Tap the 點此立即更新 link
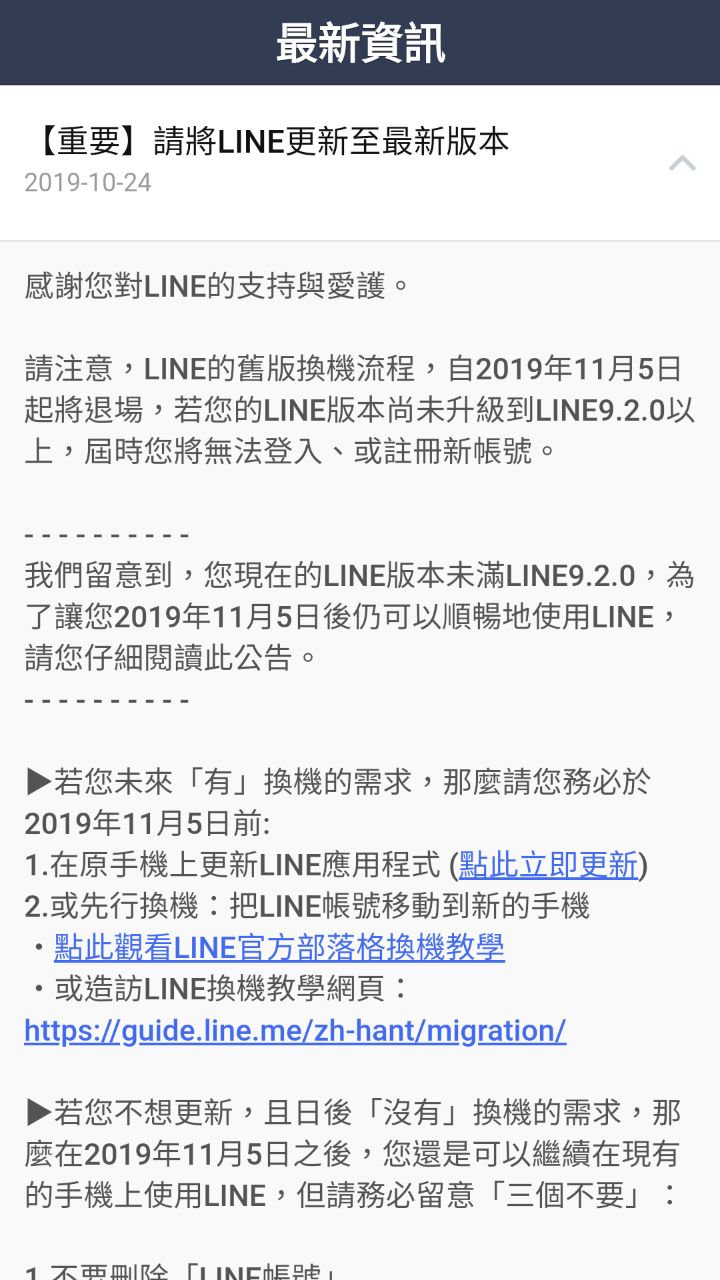Viewport: 720px width, 1280px height. click(x=548, y=864)
